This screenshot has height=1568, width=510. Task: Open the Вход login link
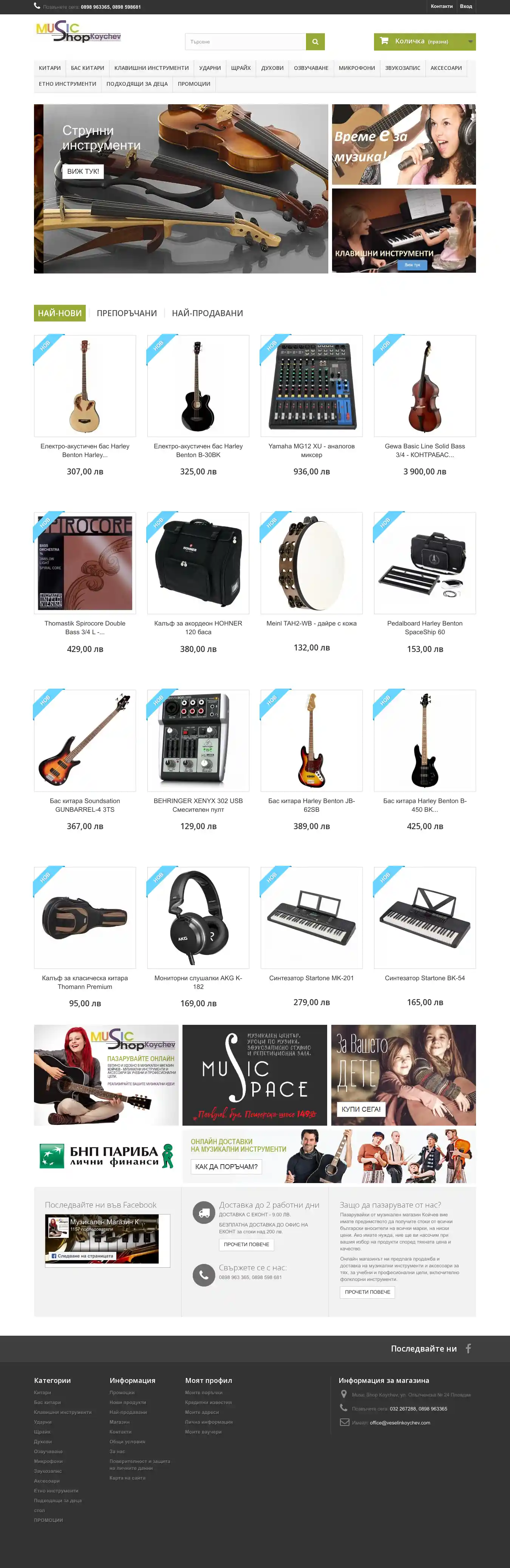click(x=465, y=6)
